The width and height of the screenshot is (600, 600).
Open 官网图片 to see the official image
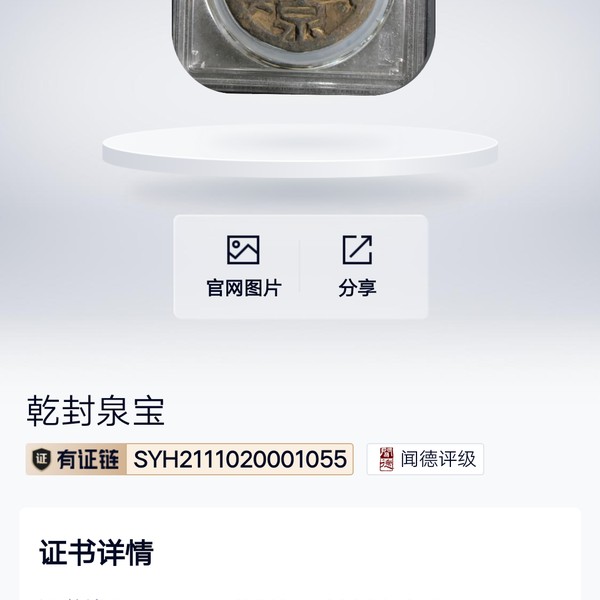point(243,266)
